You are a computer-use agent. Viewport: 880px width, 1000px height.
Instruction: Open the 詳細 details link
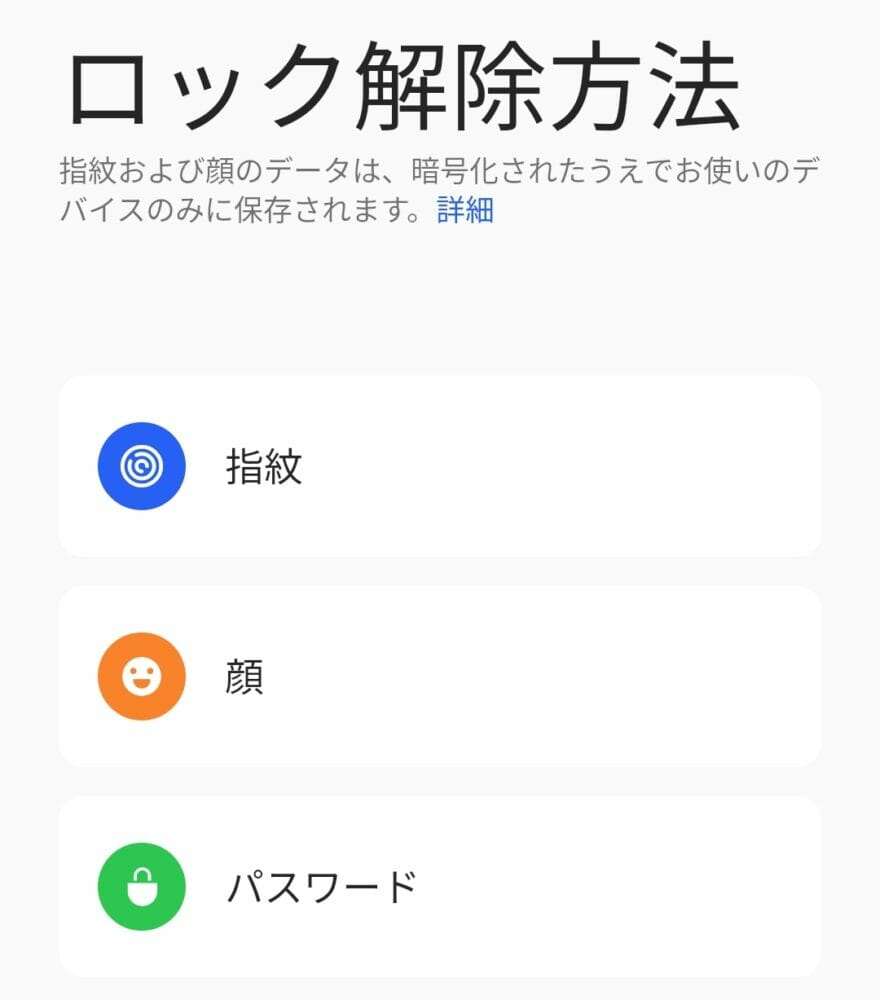tap(465, 211)
